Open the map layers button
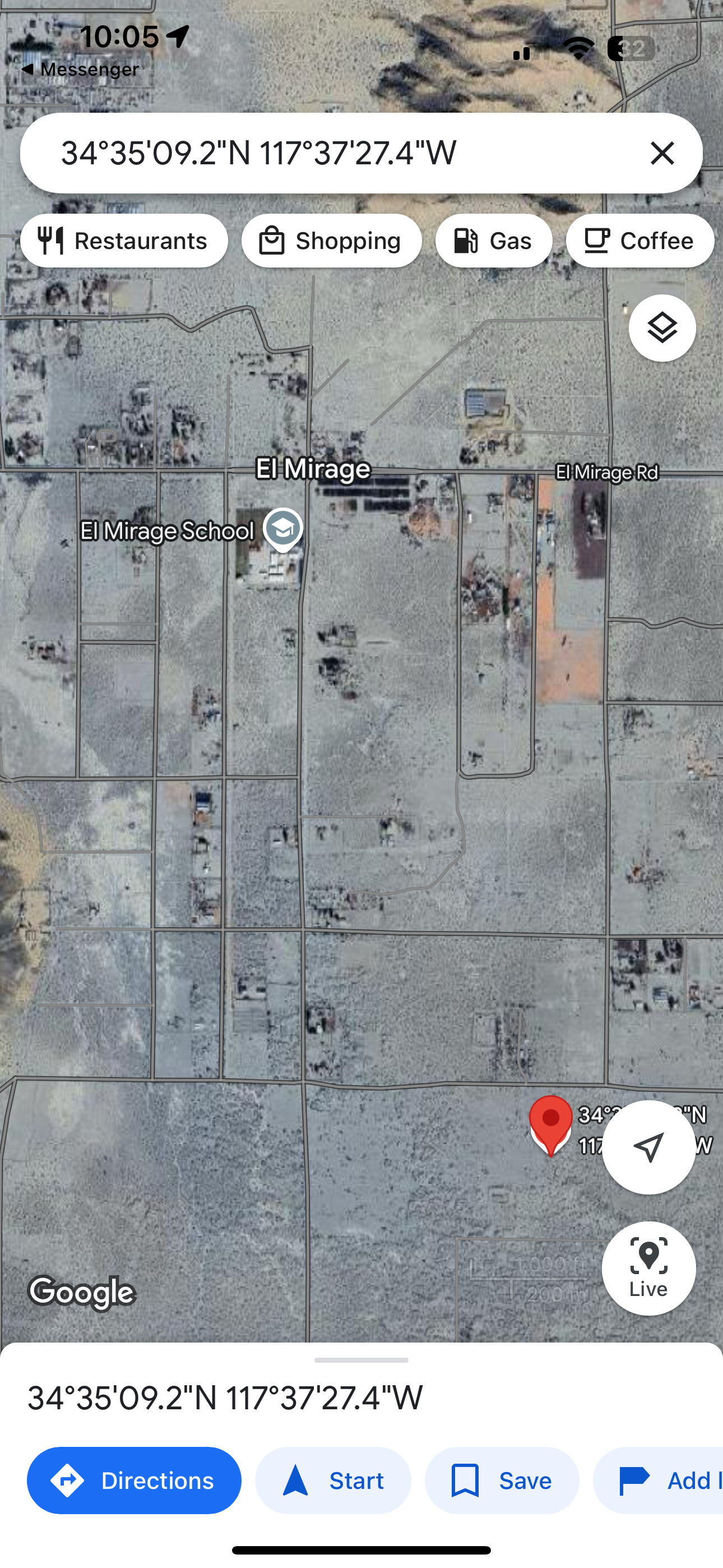723x1568 pixels. click(x=661, y=328)
